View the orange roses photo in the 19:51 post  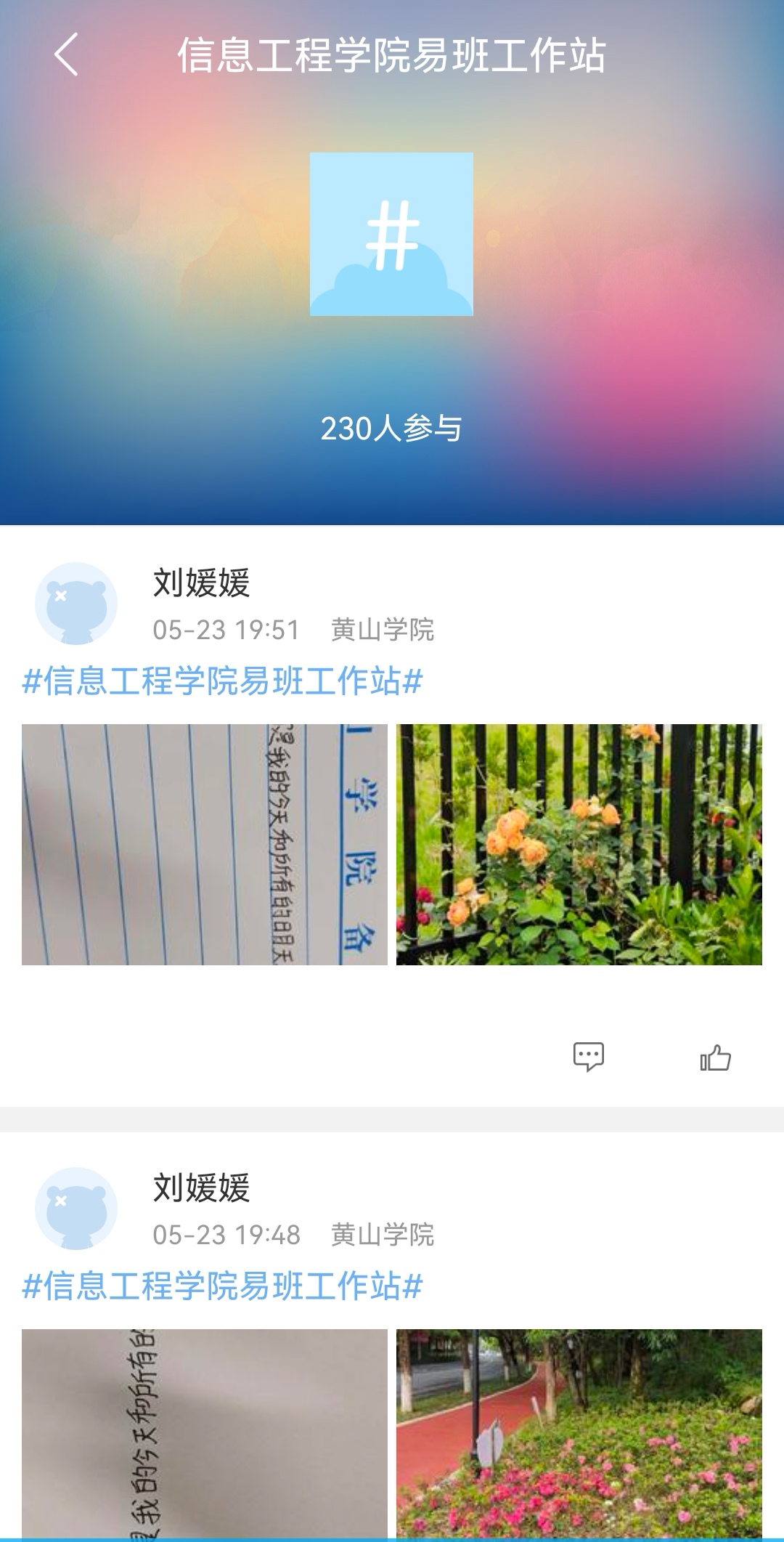point(579,844)
